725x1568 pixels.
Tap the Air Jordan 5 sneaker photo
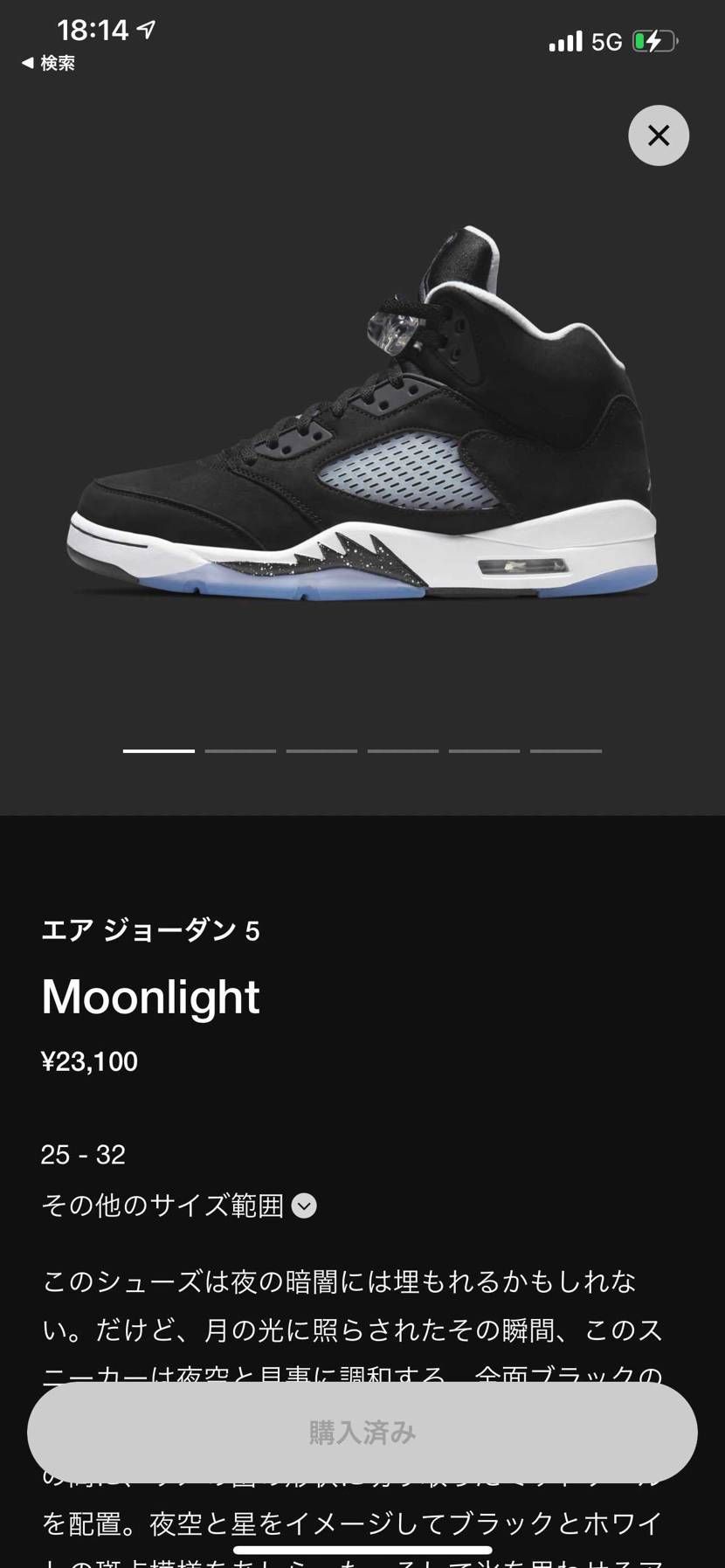pyautogui.click(x=362, y=411)
